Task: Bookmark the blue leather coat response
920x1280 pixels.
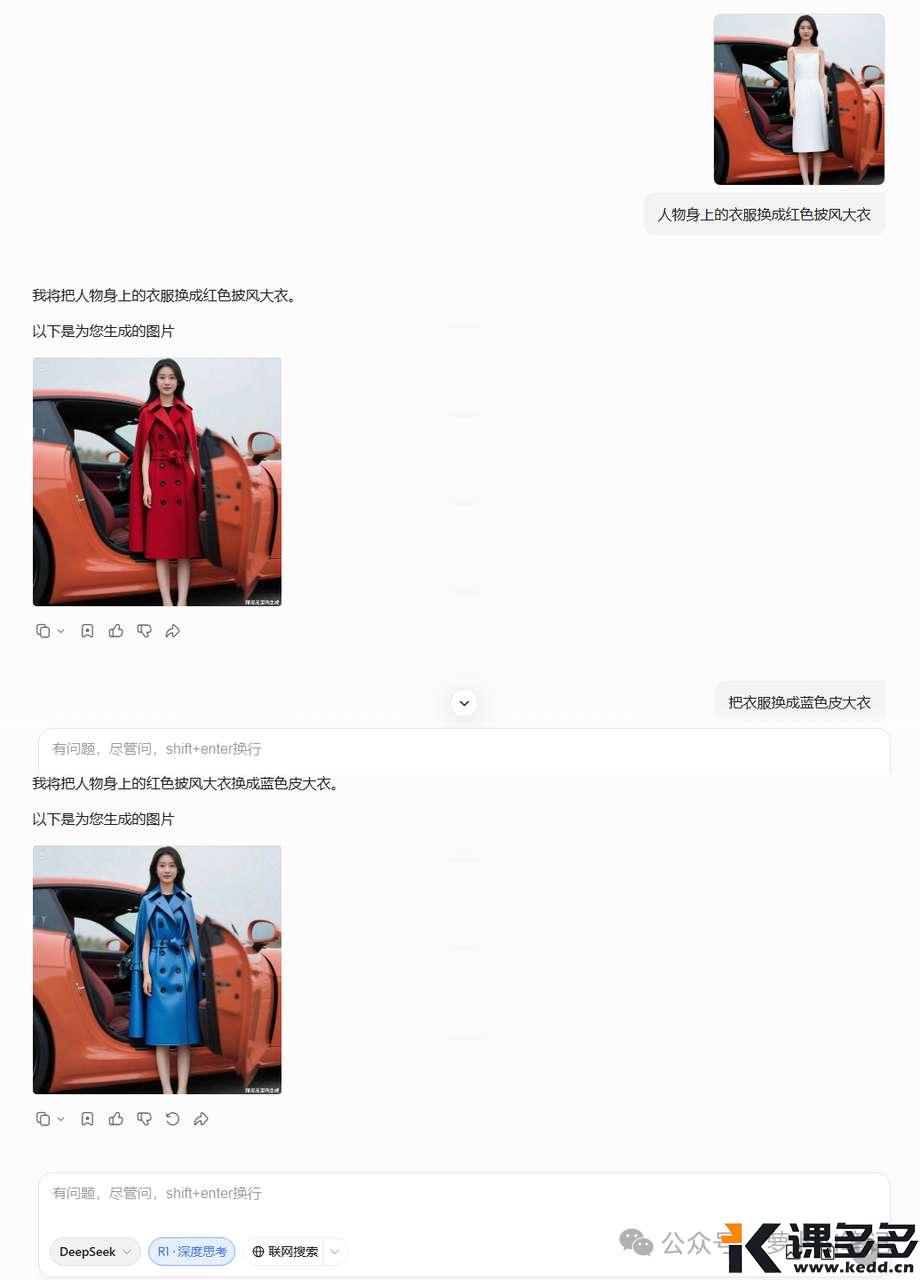Action: tap(87, 1119)
